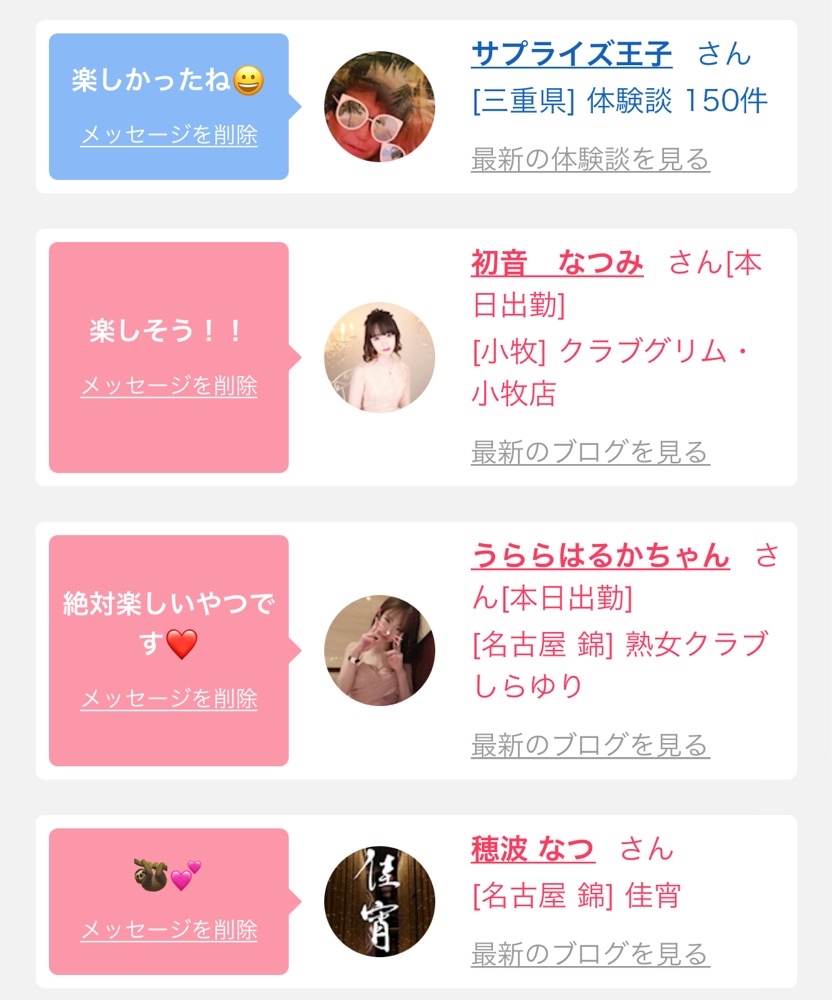
Task: Open 穂波 なつ's profile link
Action: tap(533, 849)
